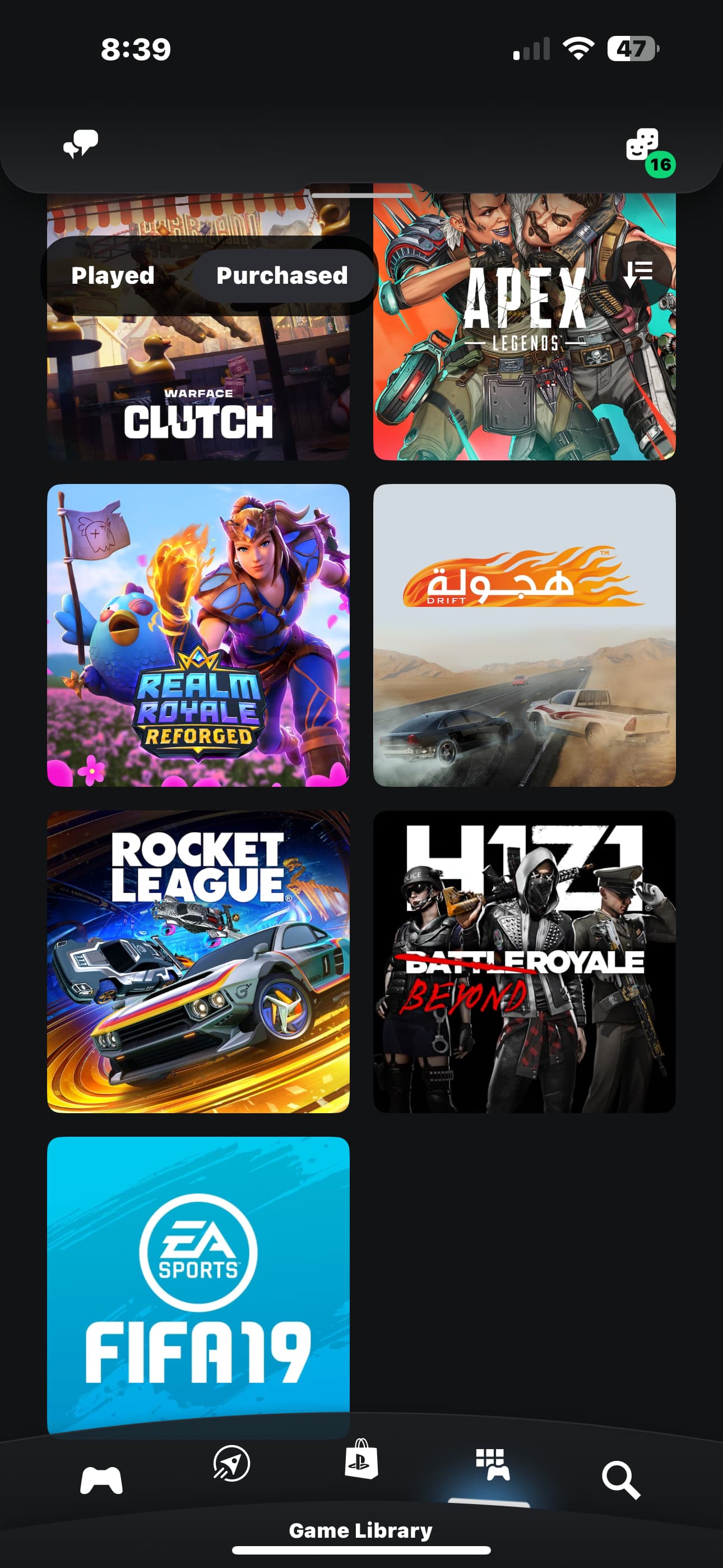Open the Arabic Drift game tile

[525, 635]
